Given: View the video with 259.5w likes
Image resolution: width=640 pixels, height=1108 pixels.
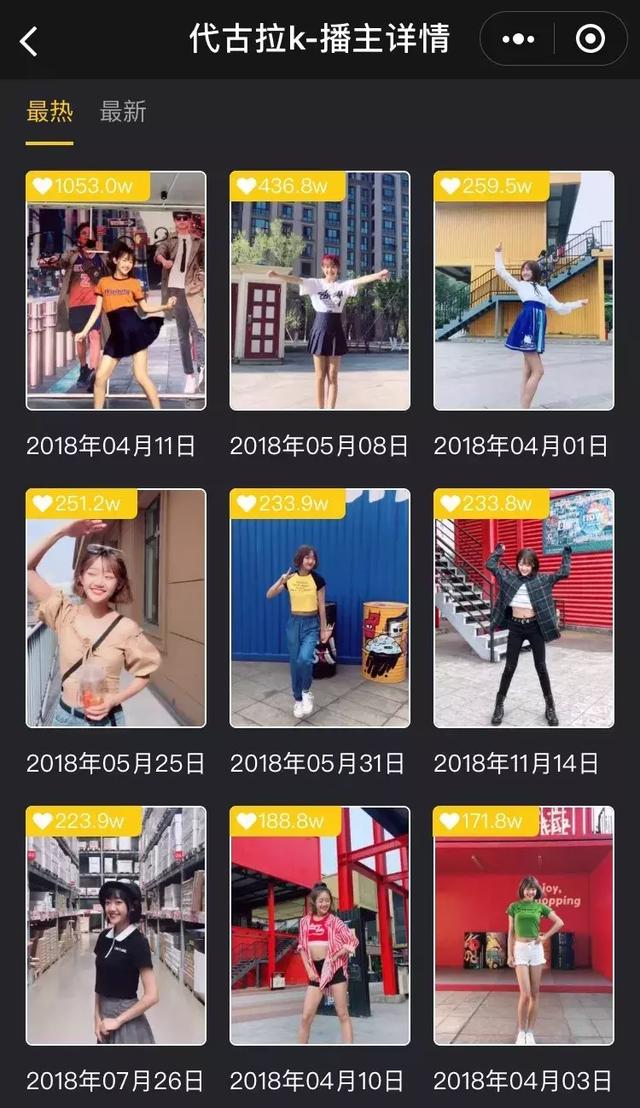Looking at the screenshot, I should tap(523, 292).
